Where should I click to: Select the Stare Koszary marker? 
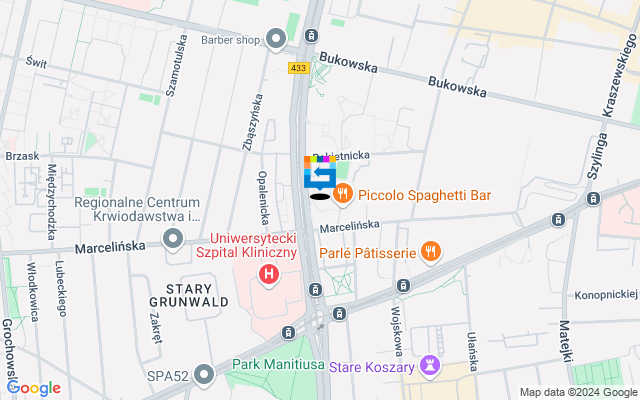(430, 365)
